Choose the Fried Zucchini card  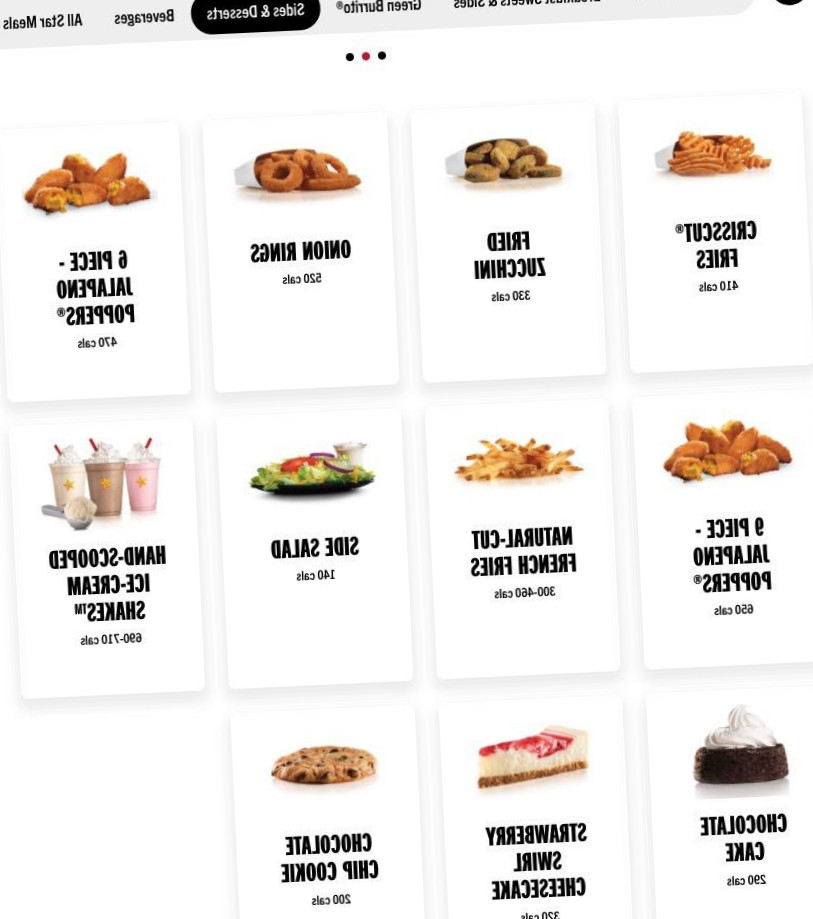click(x=509, y=242)
